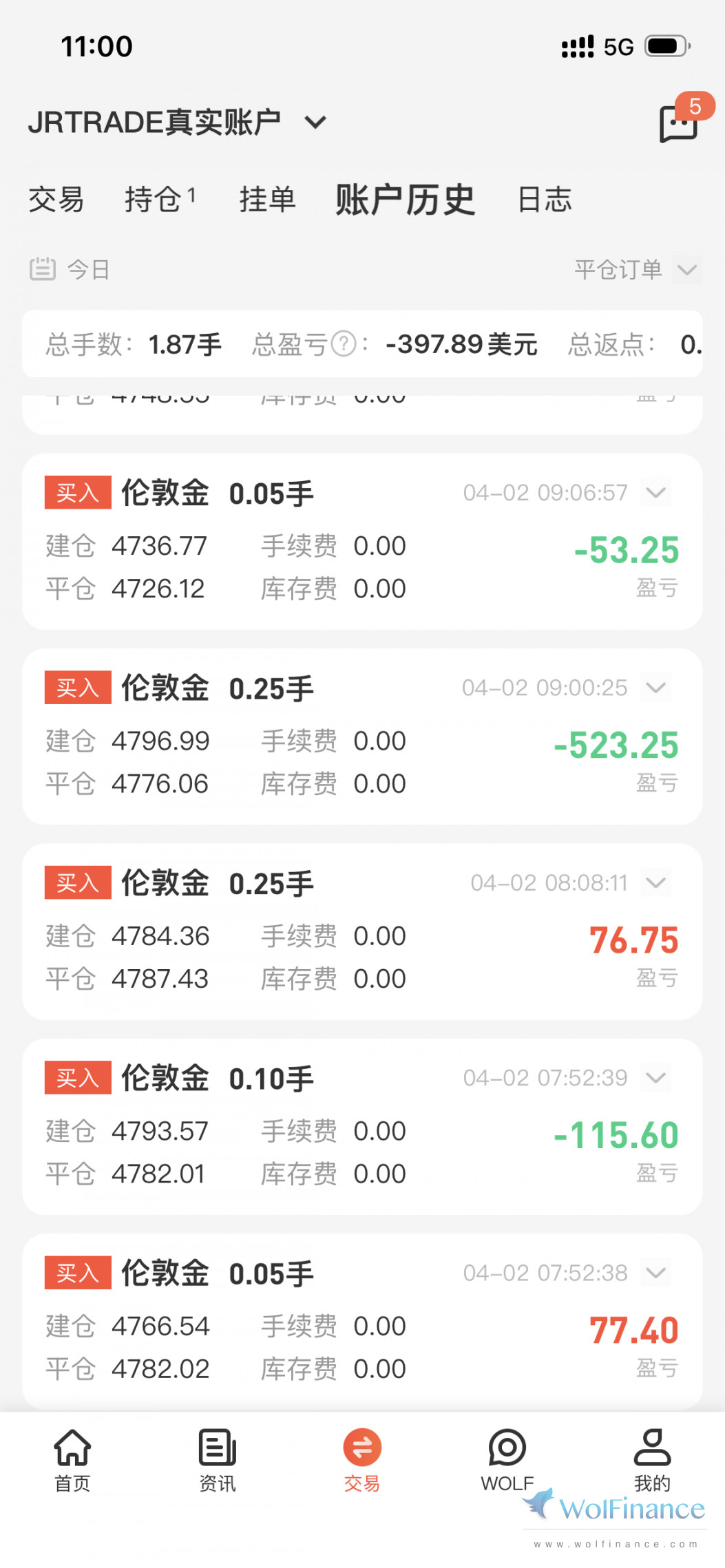Image resolution: width=725 pixels, height=1568 pixels.
Task: Expand the 07:52:38 order details
Action: pos(656,1273)
